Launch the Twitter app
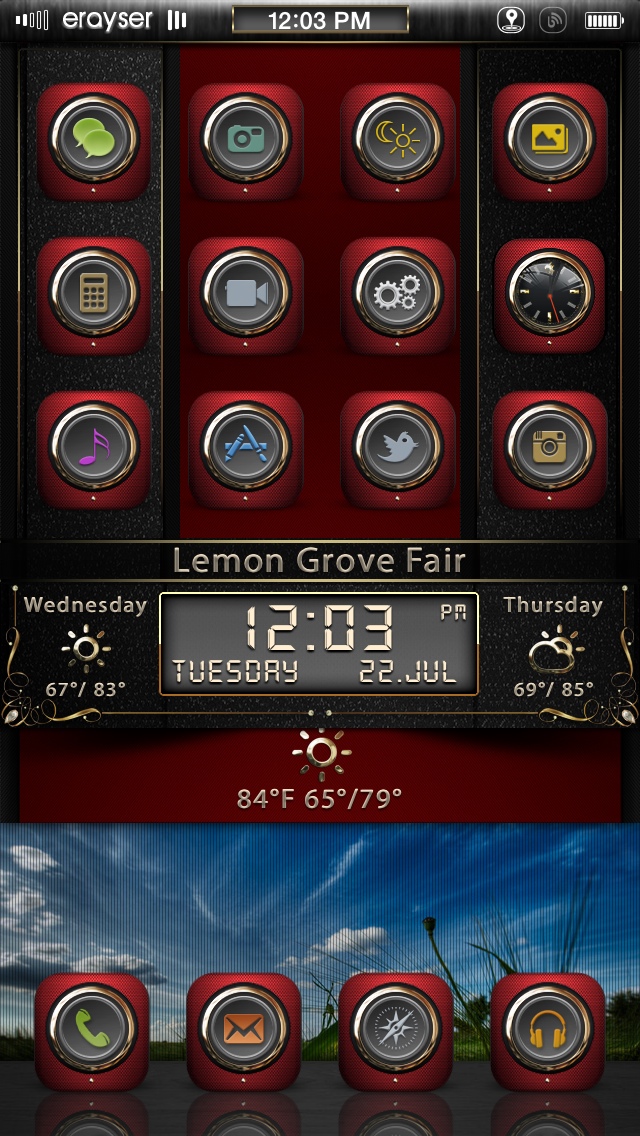640x1136 pixels. tap(398, 447)
